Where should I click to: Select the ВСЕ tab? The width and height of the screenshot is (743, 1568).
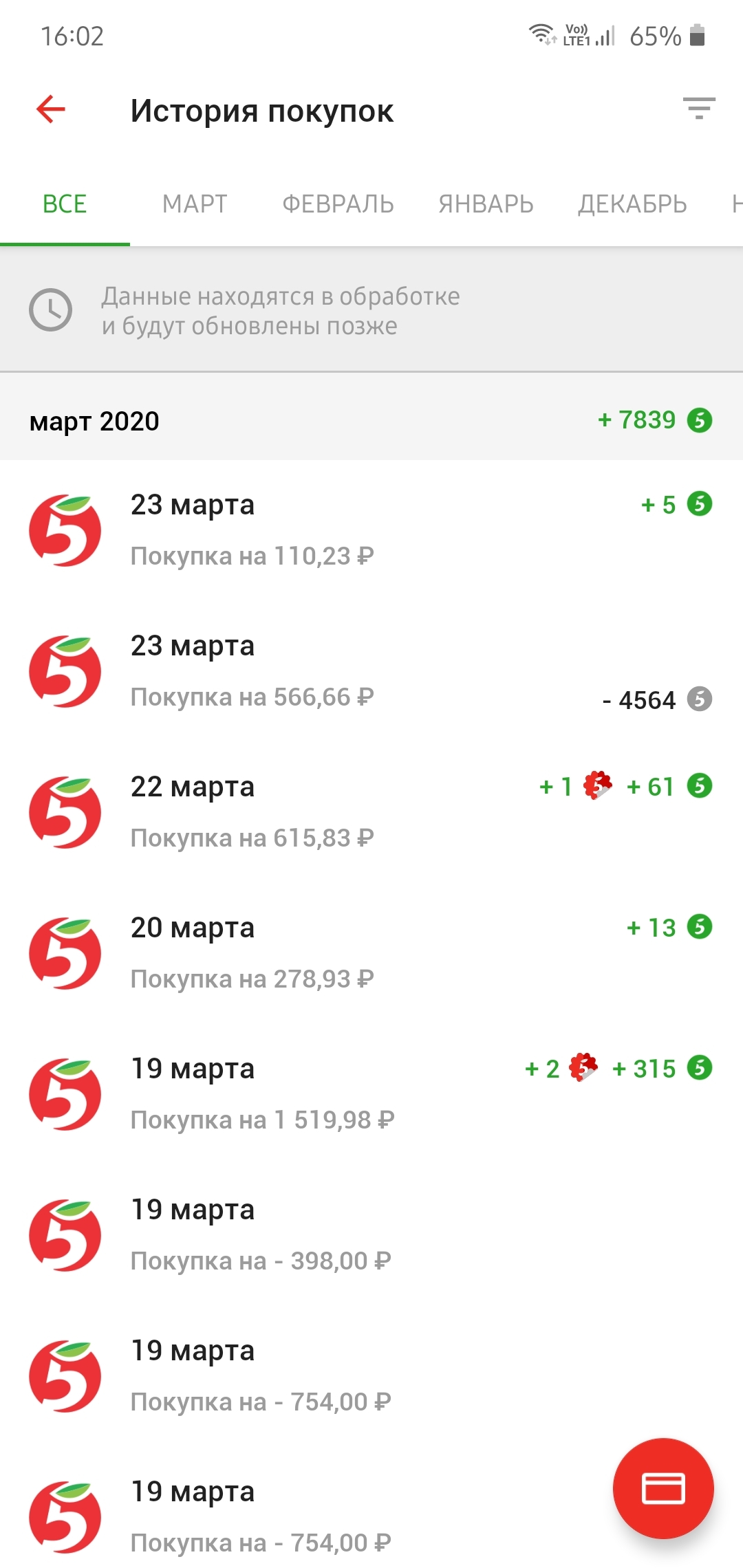[x=65, y=204]
